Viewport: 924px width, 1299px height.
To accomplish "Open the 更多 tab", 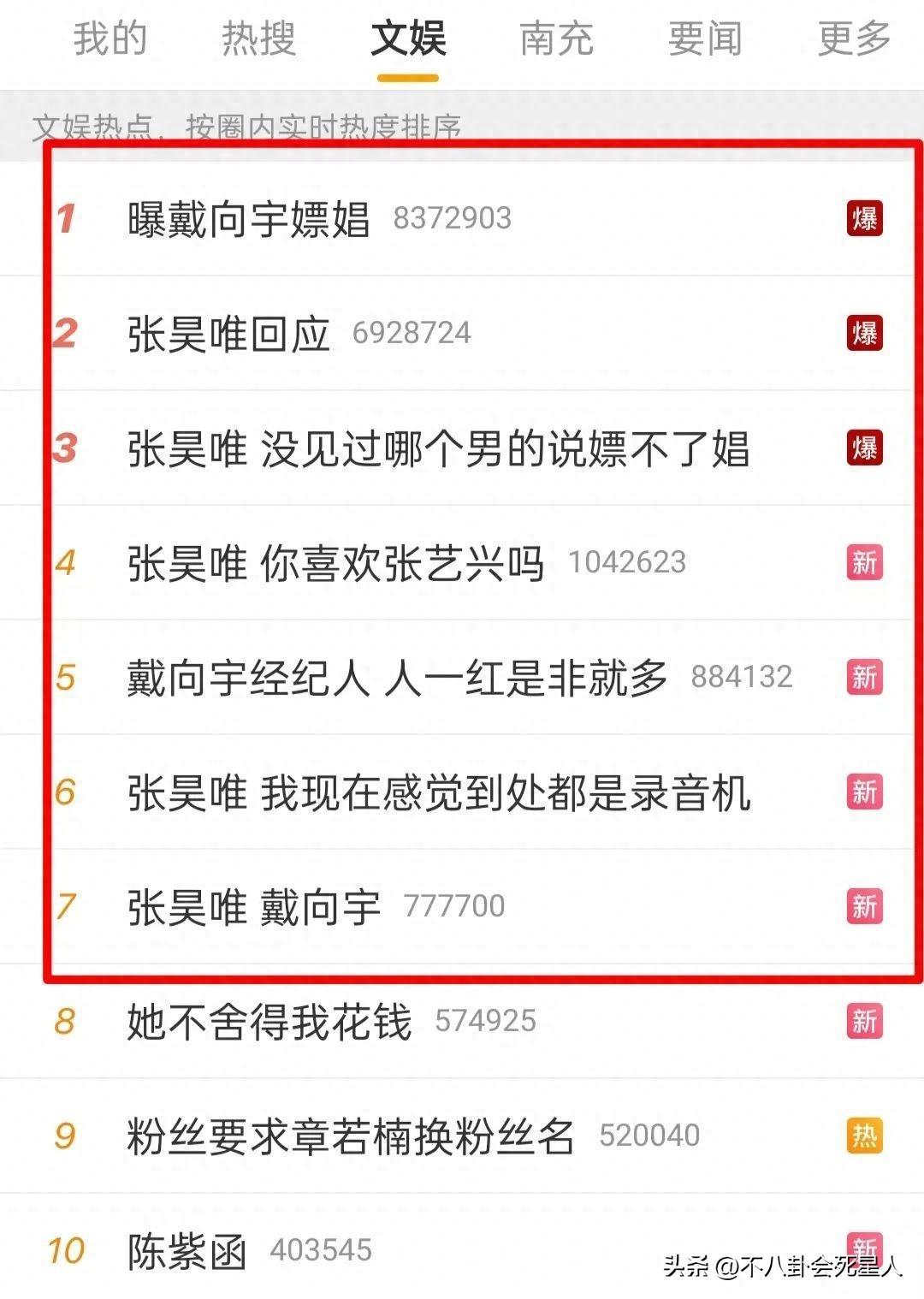I will [853, 39].
